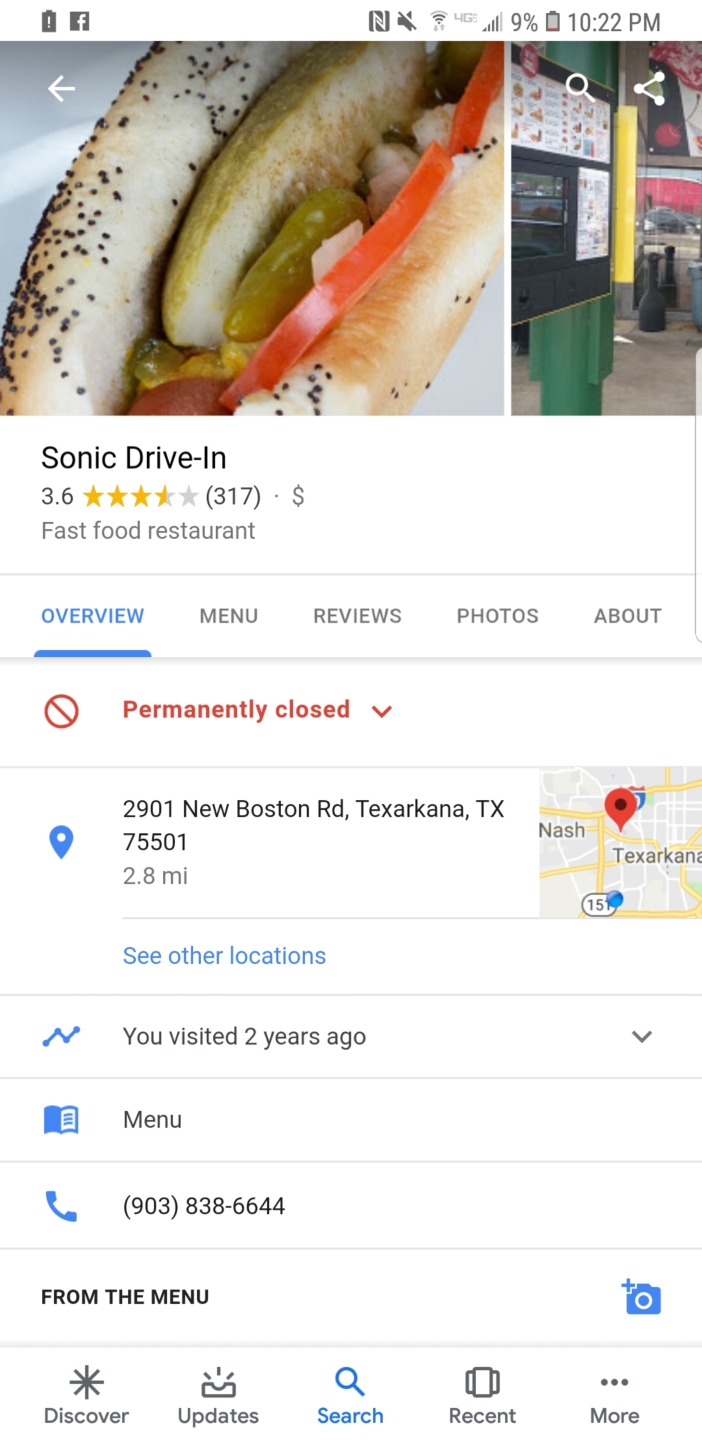Switch to the Reviews tab
This screenshot has width=702, height=1443.
pyautogui.click(x=357, y=616)
